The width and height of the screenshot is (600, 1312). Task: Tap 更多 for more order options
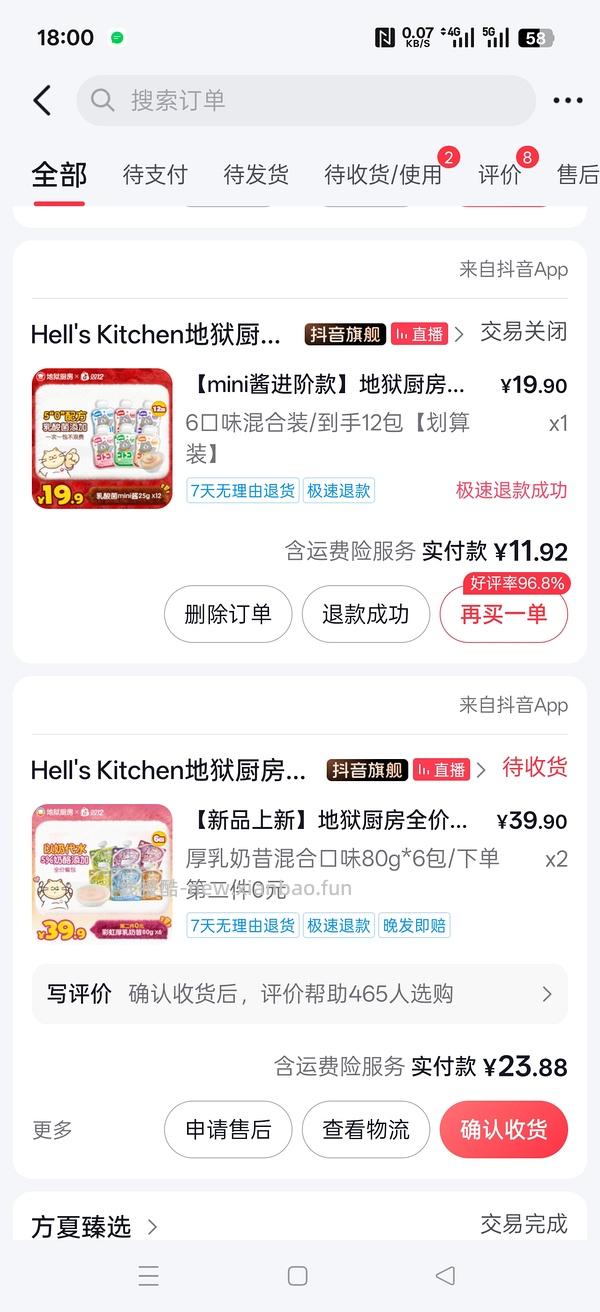(x=53, y=1130)
